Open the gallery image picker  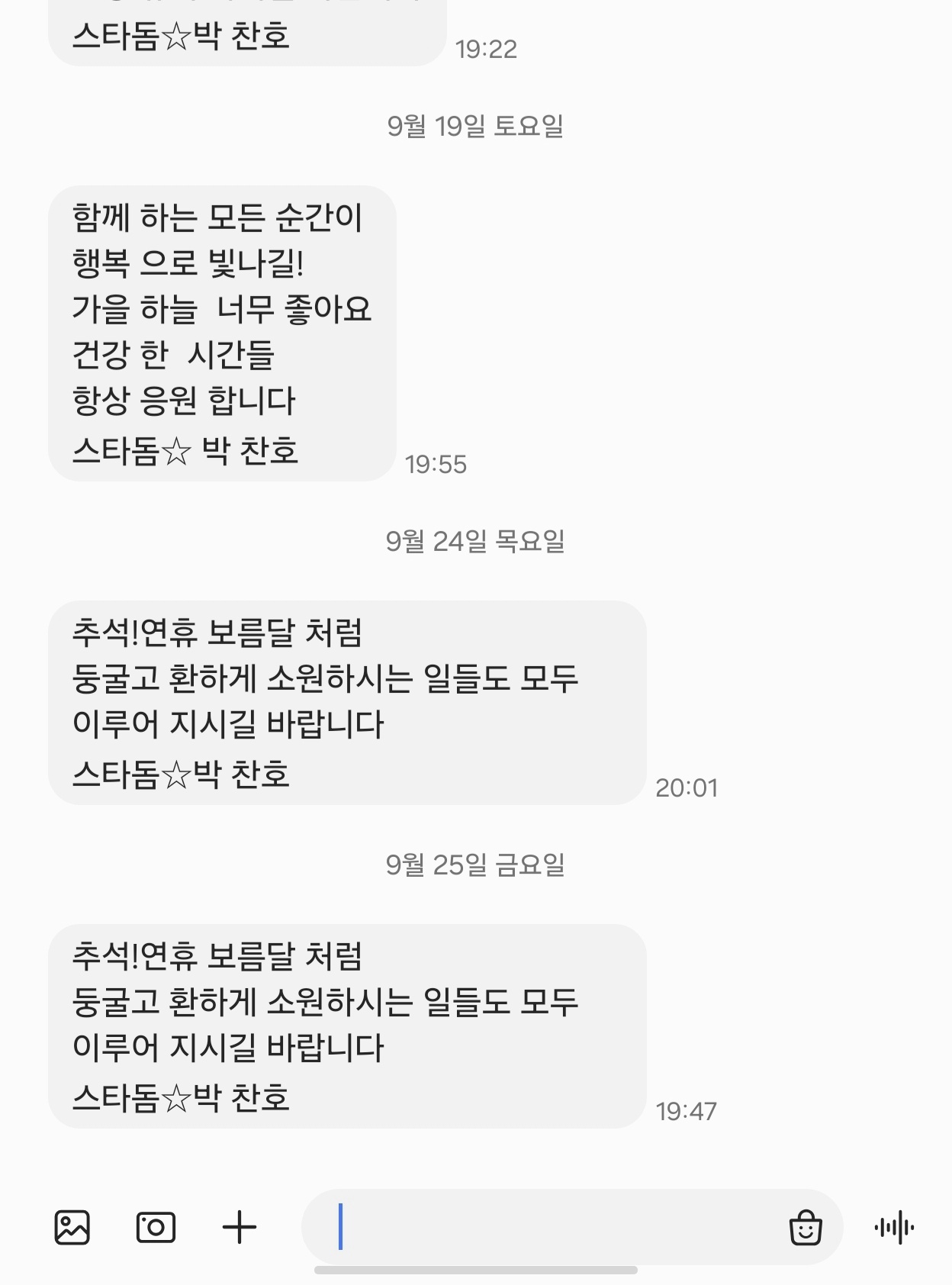pos(72,1228)
